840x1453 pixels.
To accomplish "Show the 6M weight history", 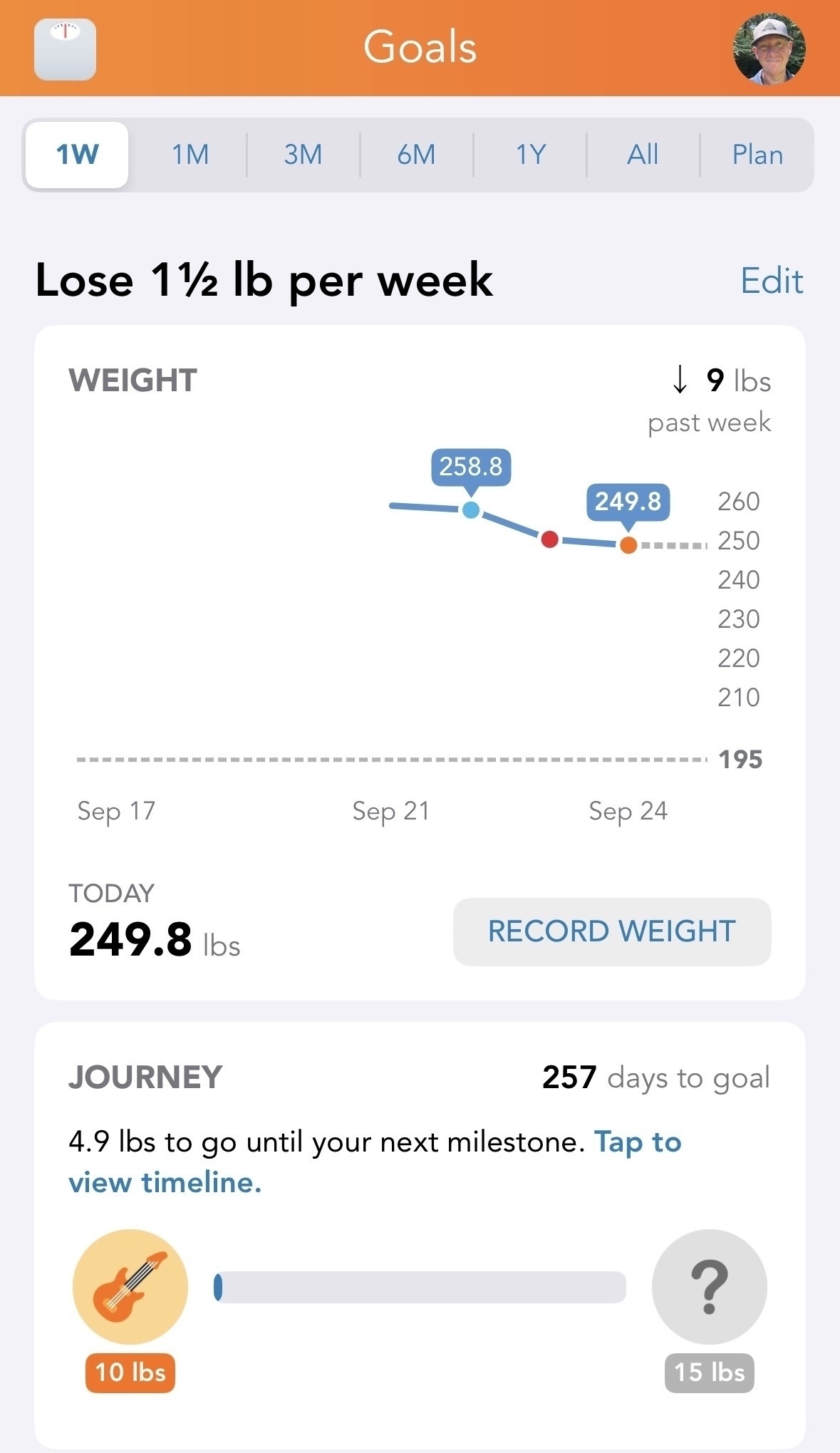I will click(x=417, y=155).
